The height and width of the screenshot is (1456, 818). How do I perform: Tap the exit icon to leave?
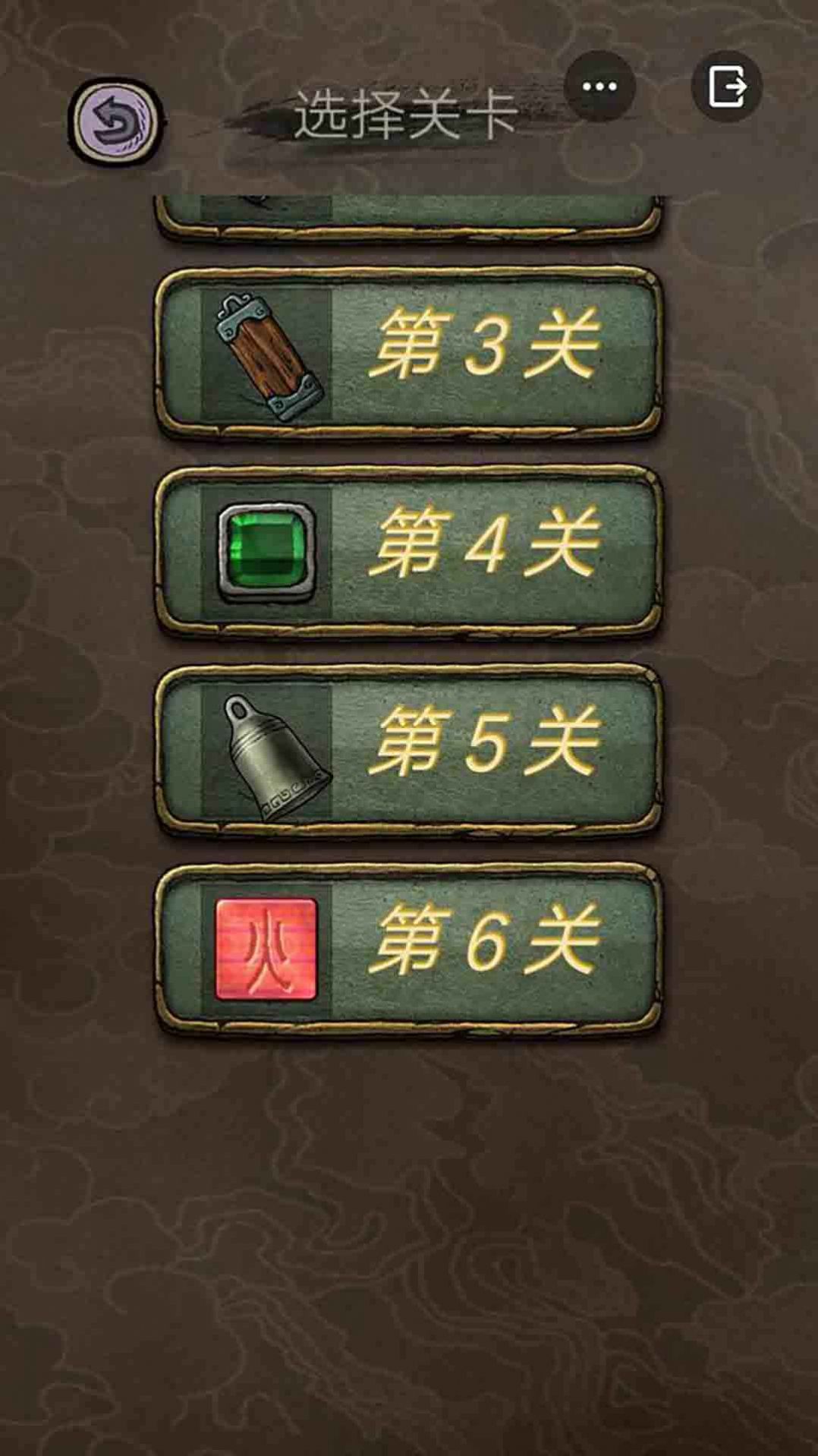727,87
